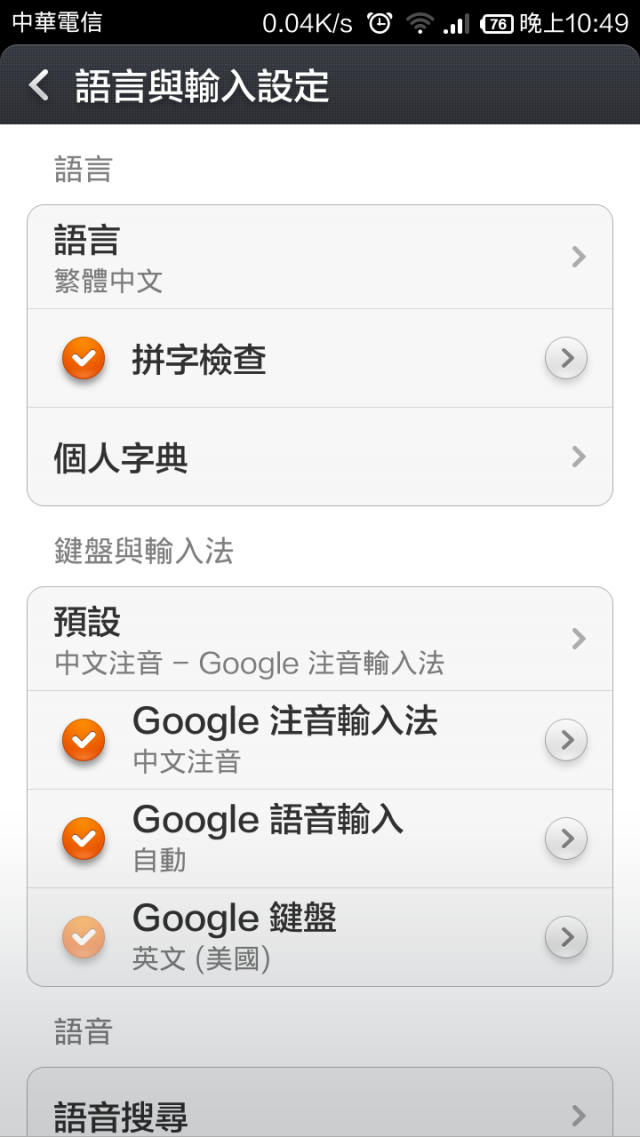Open Google 鍵盤 settings arrow
The height and width of the screenshot is (1138, 640).
click(x=566, y=937)
